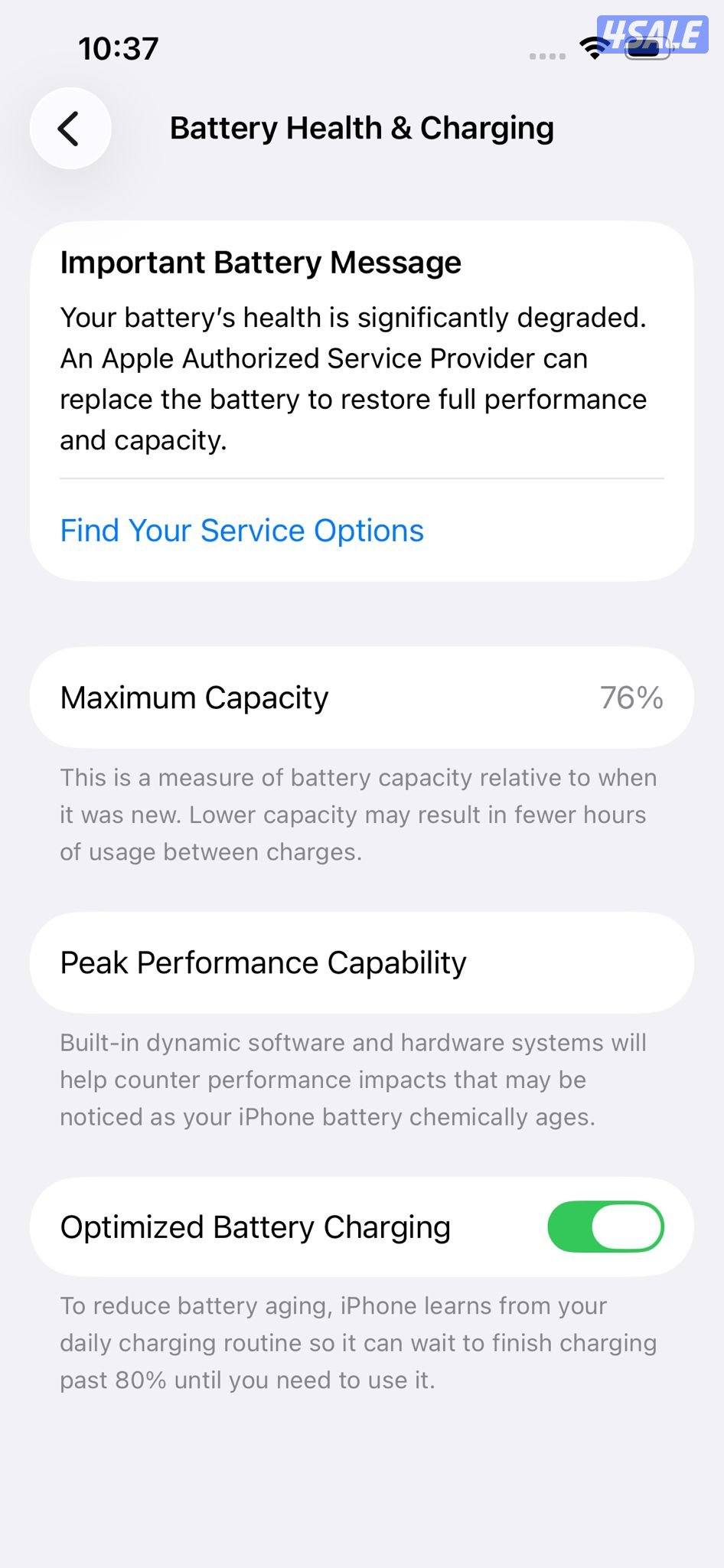Tap the clock showing 10:37

point(119,47)
